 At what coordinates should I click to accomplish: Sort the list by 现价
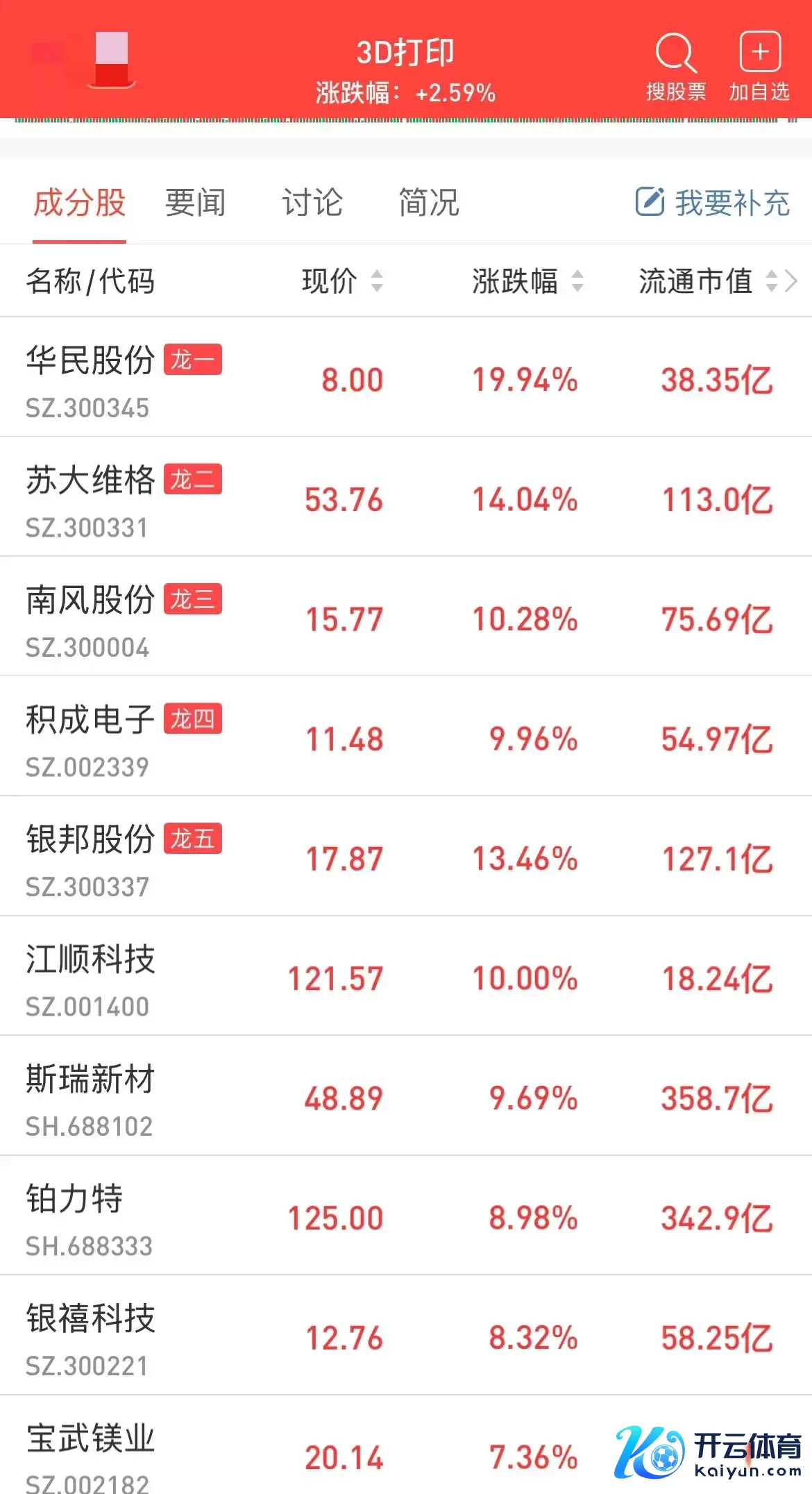341,281
